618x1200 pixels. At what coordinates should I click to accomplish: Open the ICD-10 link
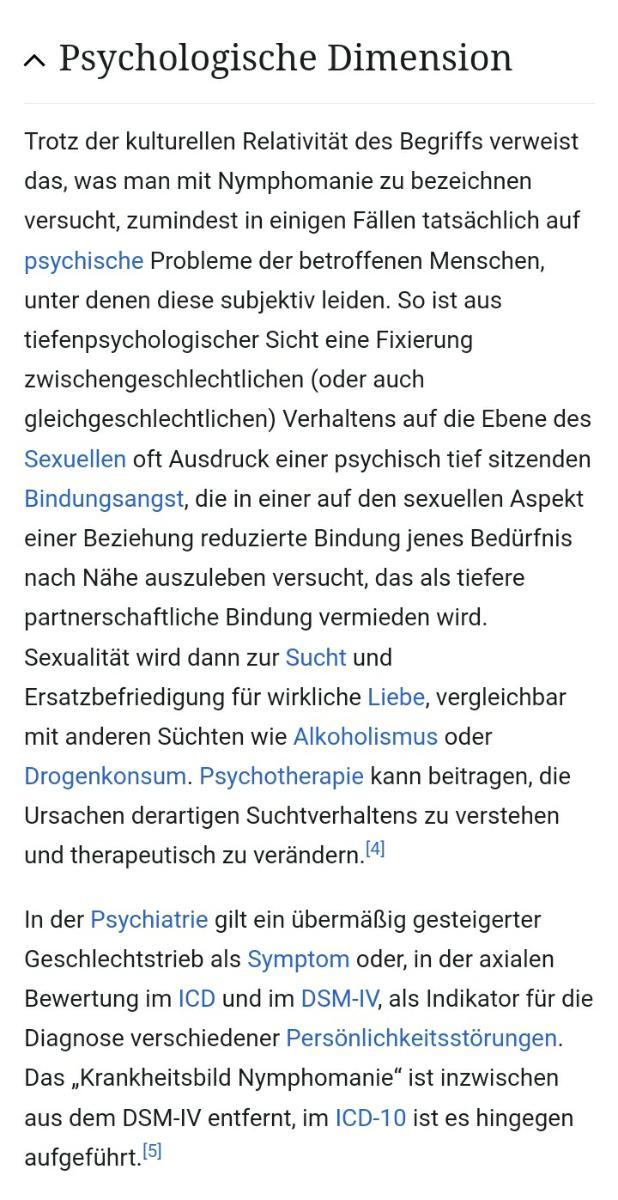pos(370,1118)
